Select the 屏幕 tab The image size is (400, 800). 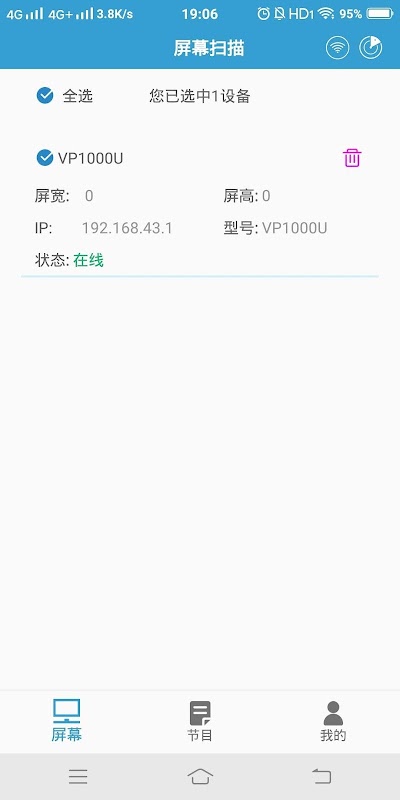[66, 721]
